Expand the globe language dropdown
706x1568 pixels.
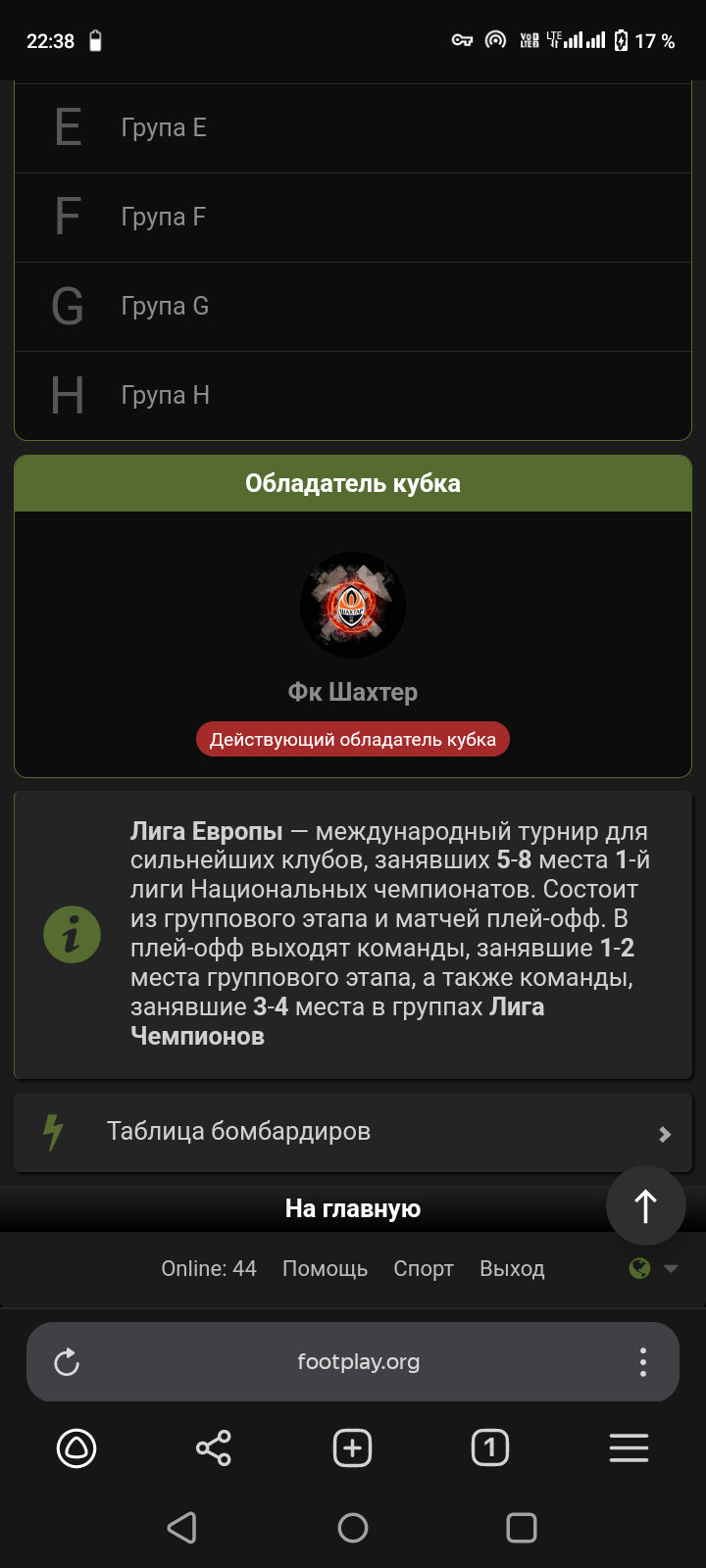point(654,1268)
